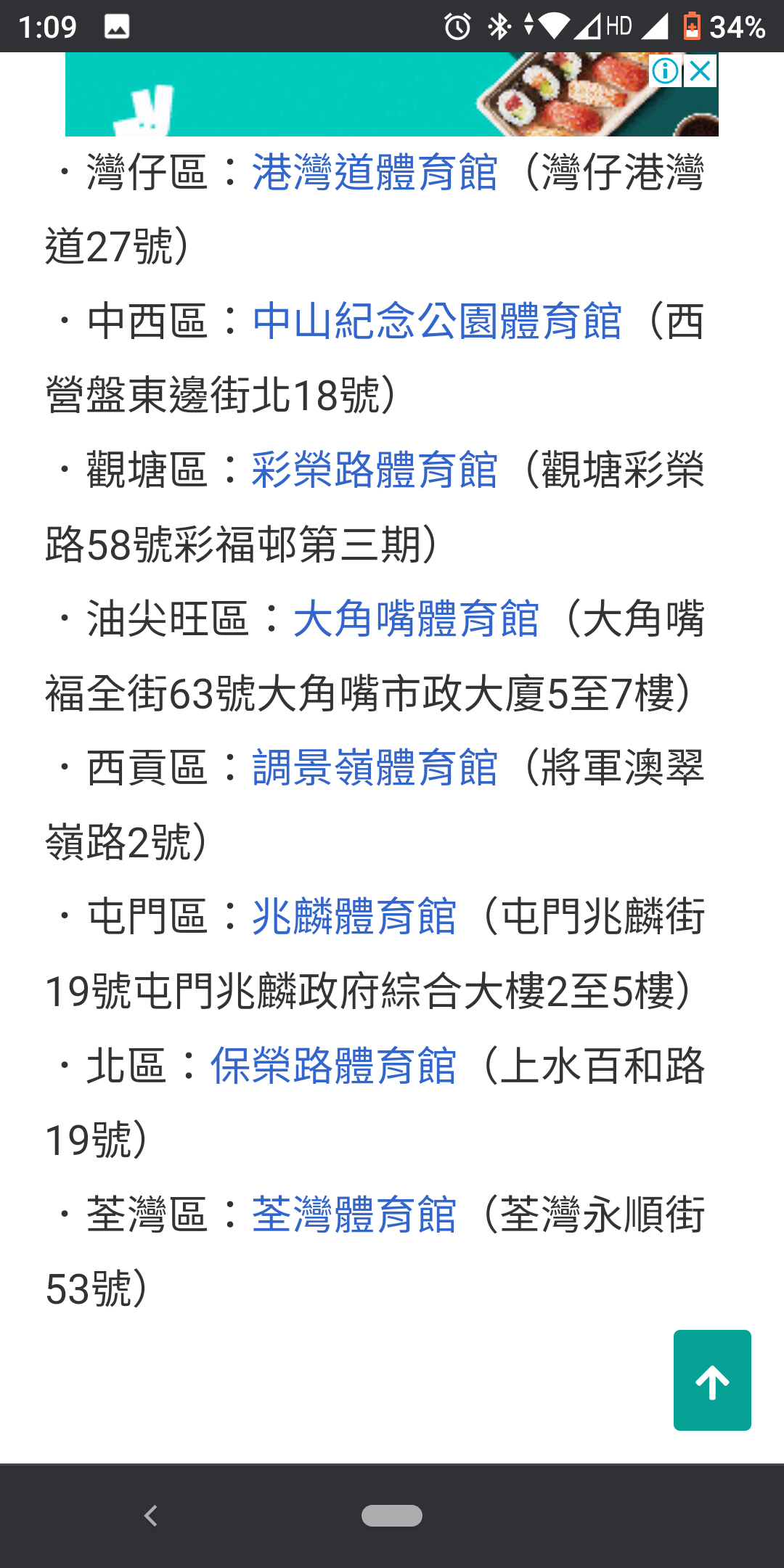Open the 兆麟體育館 link

click(x=354, y=916)
